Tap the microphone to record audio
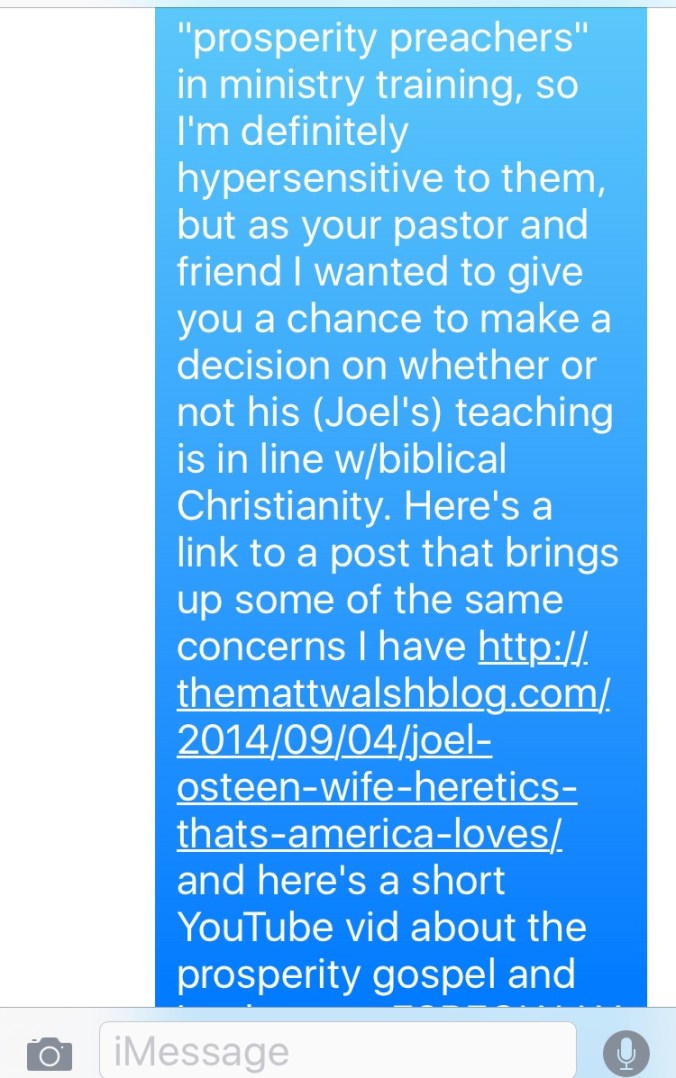The image size is (676, 1078). point(626,1053)
